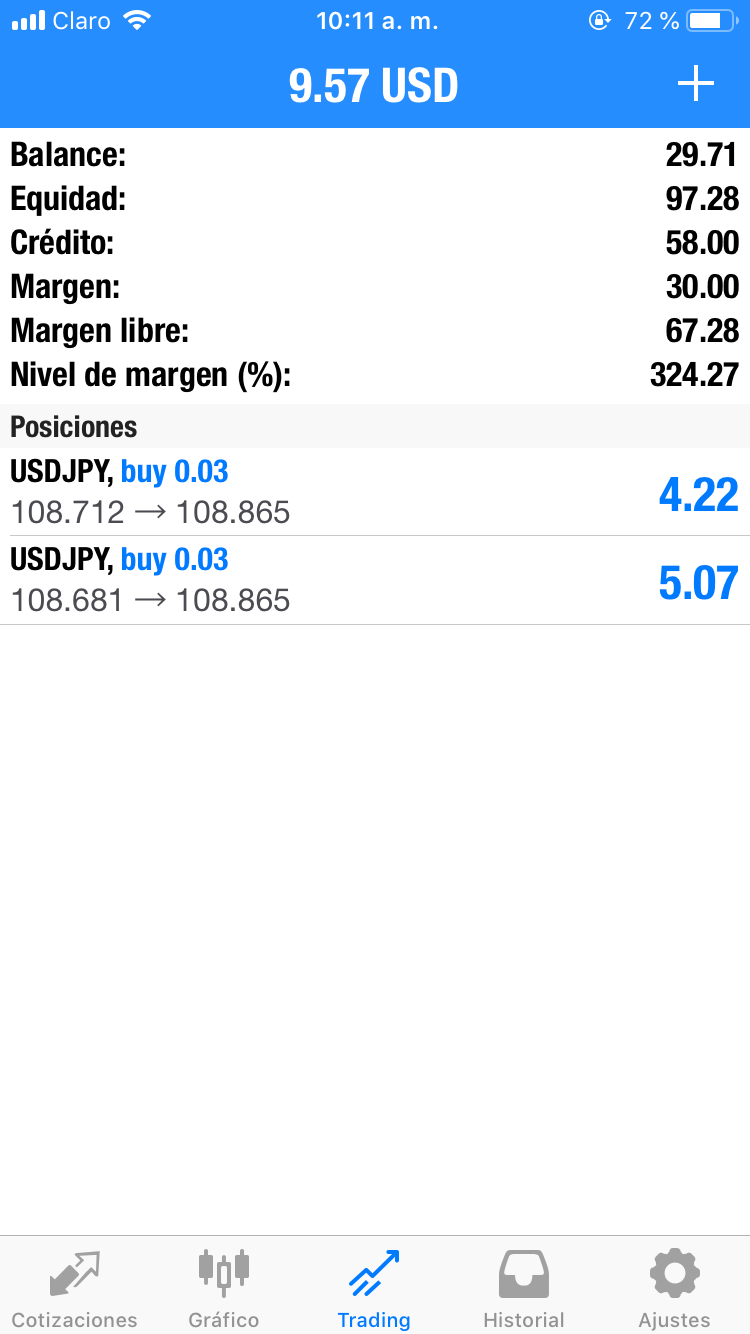The width and height of the screenshot is (750, 1334).
Task: Select the Trading tab
Action: tap(374, 1288)
